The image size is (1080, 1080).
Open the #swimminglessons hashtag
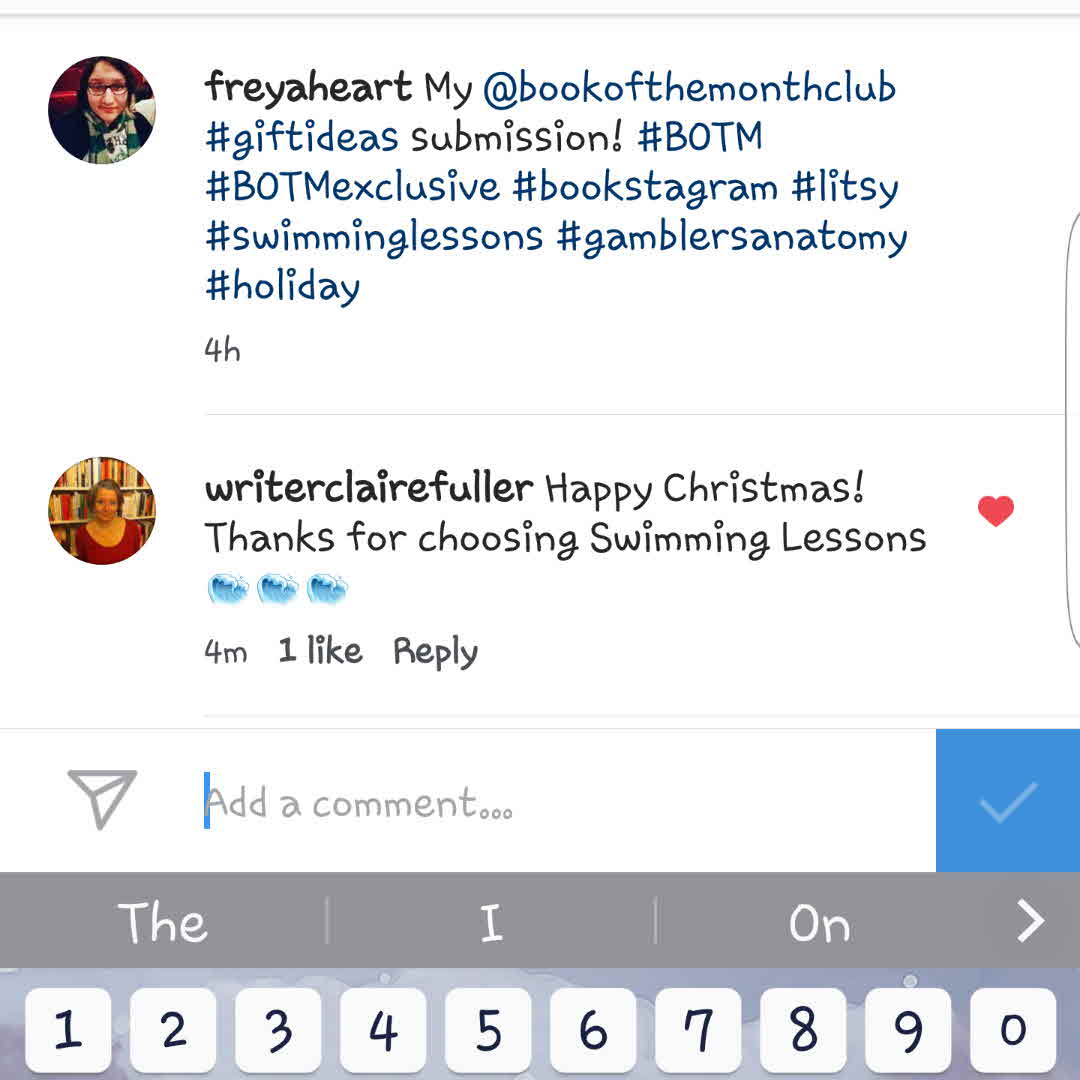374,237
